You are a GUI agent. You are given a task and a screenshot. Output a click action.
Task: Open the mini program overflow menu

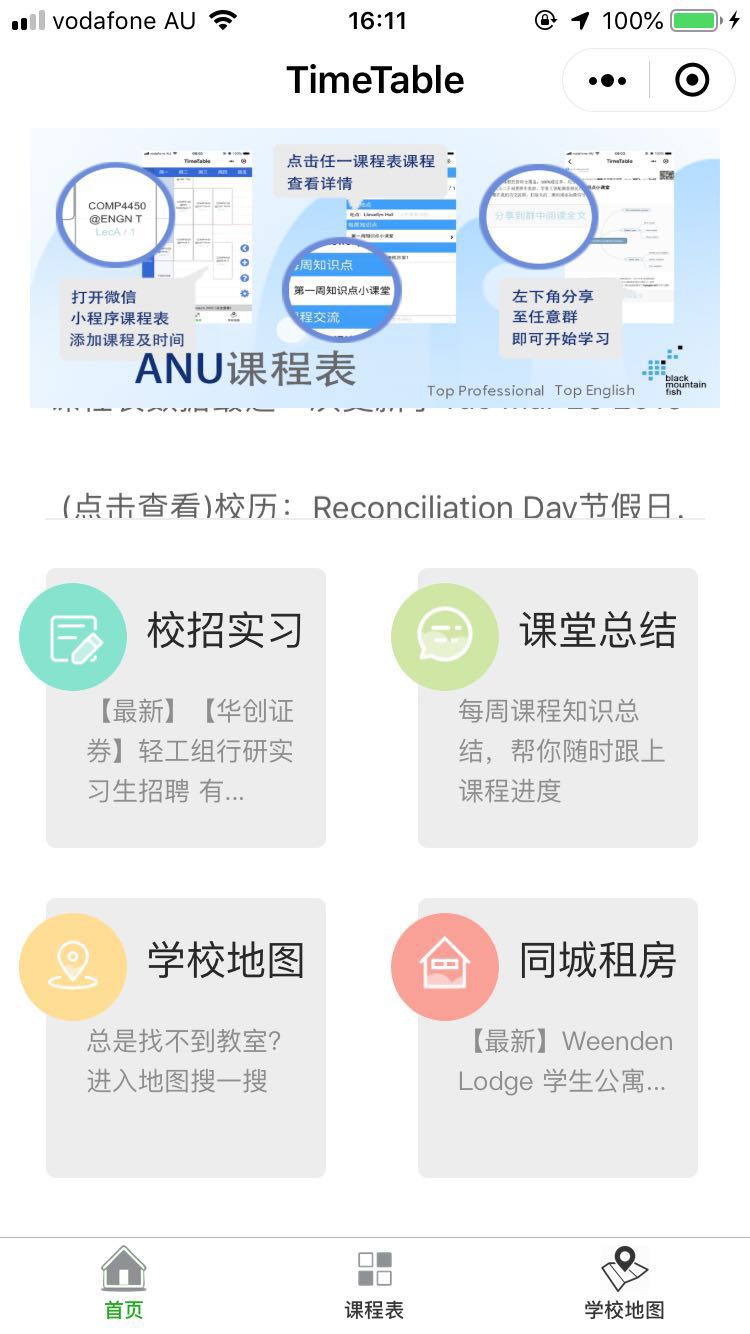click(x=607, y=80)
